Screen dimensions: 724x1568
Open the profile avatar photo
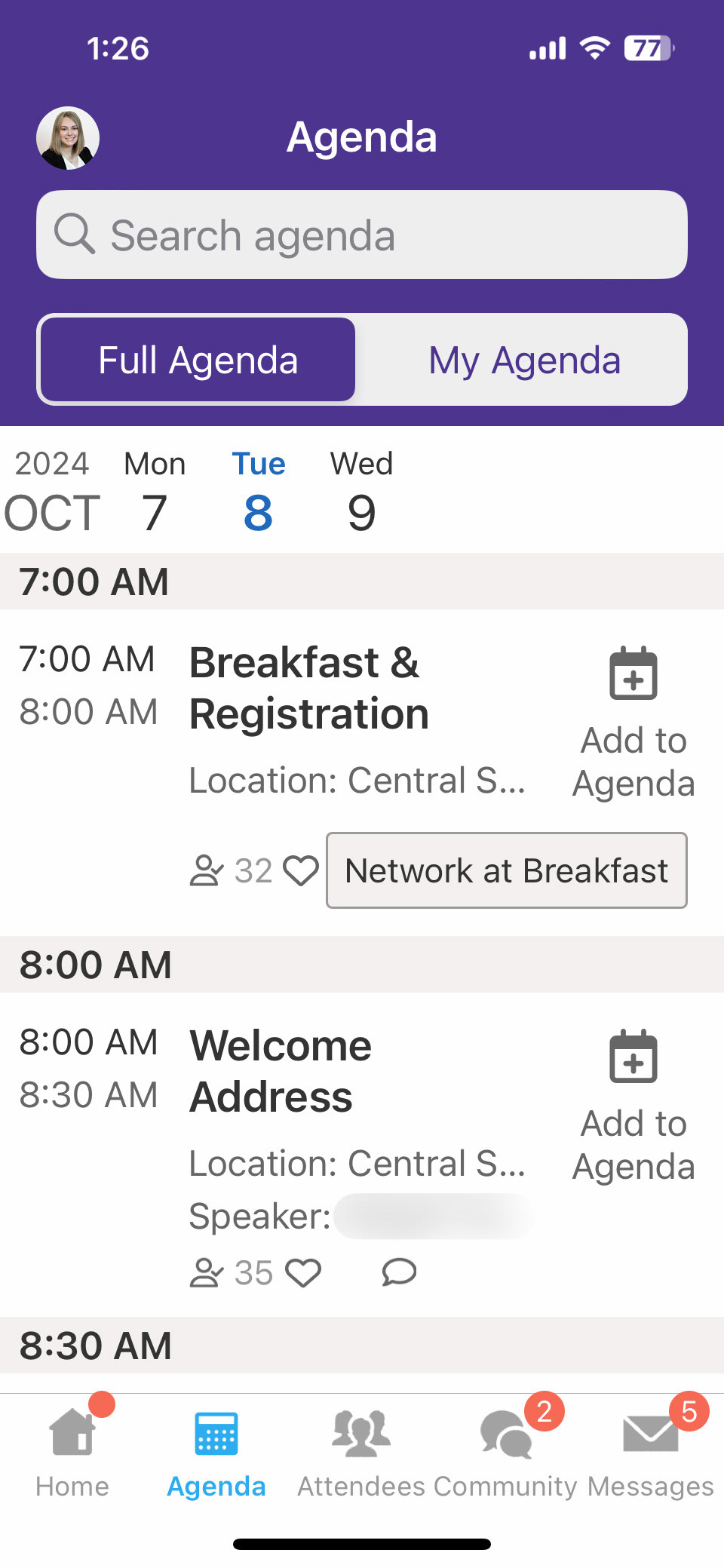(x=68, y=138)
